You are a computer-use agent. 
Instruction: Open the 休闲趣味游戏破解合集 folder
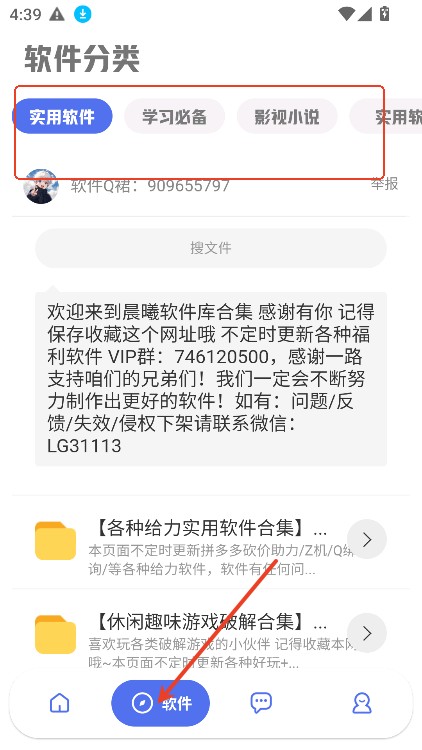pos(211,634)
